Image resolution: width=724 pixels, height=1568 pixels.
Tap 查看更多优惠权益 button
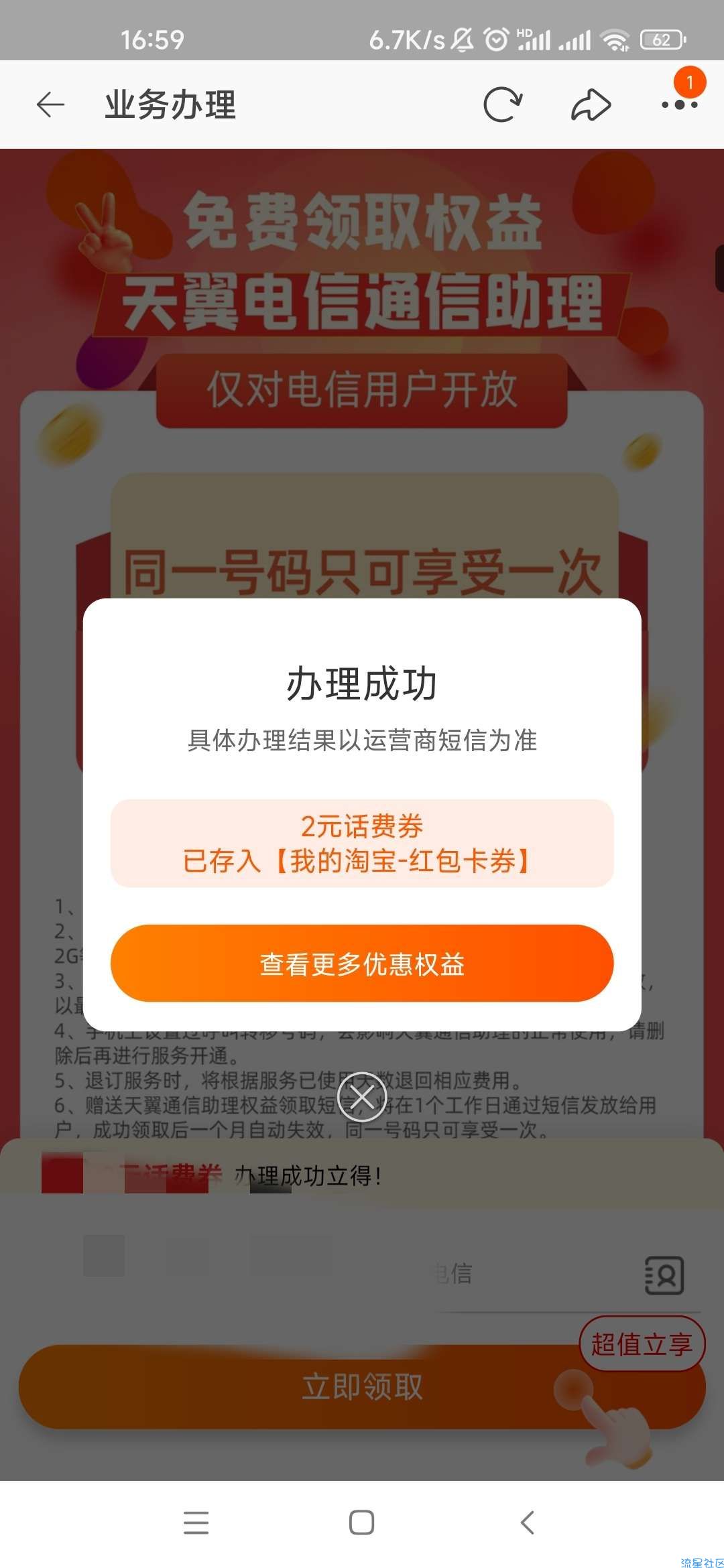(362, 964)
